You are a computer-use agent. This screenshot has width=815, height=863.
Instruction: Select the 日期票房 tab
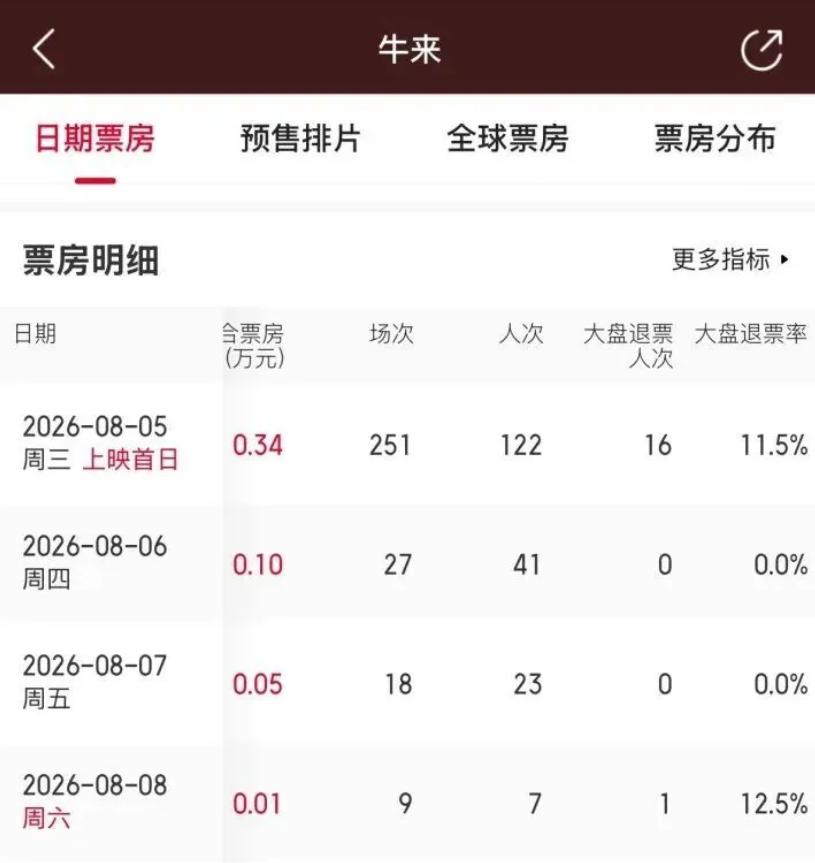coord(95,138)
